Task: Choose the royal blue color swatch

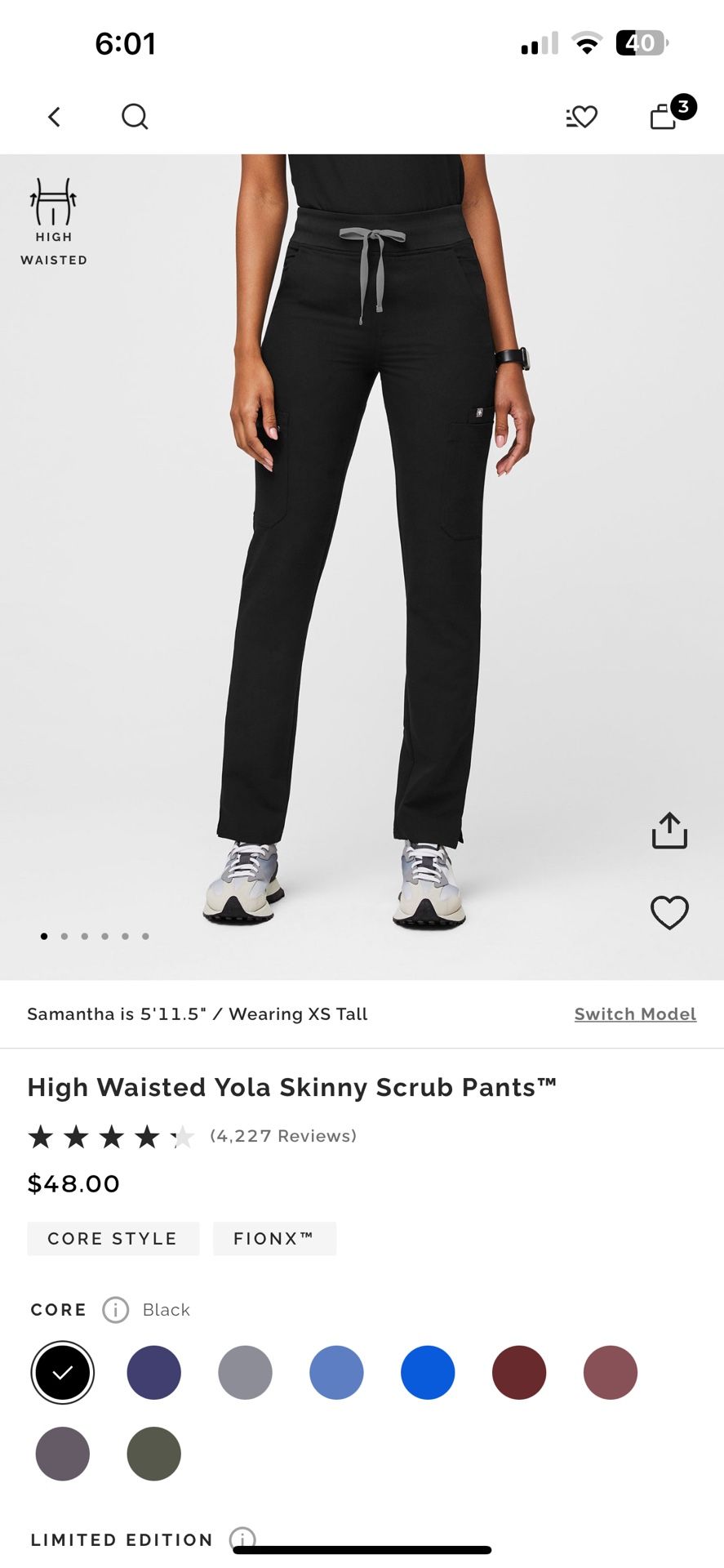Action: click(428, 1372)
